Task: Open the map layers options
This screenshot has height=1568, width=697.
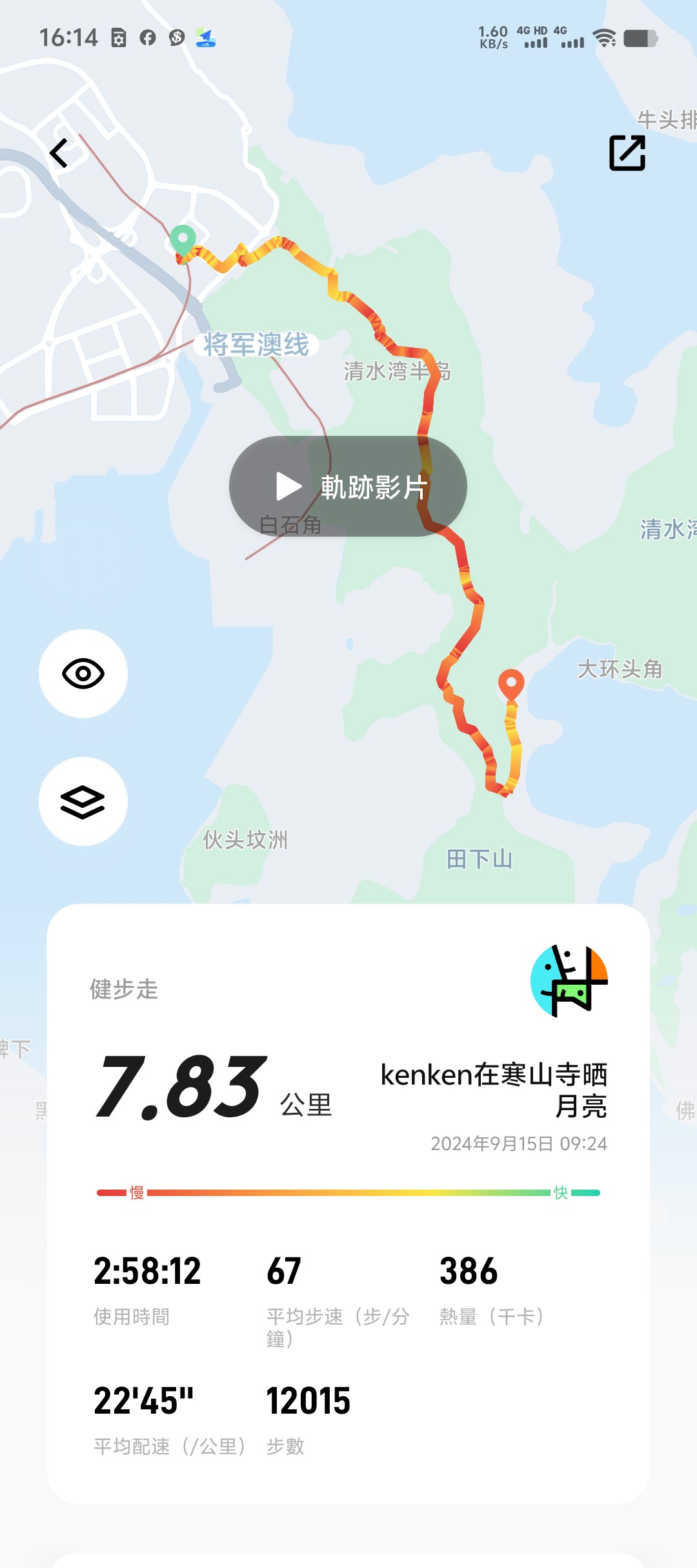Action: click(x=83, y=801)
